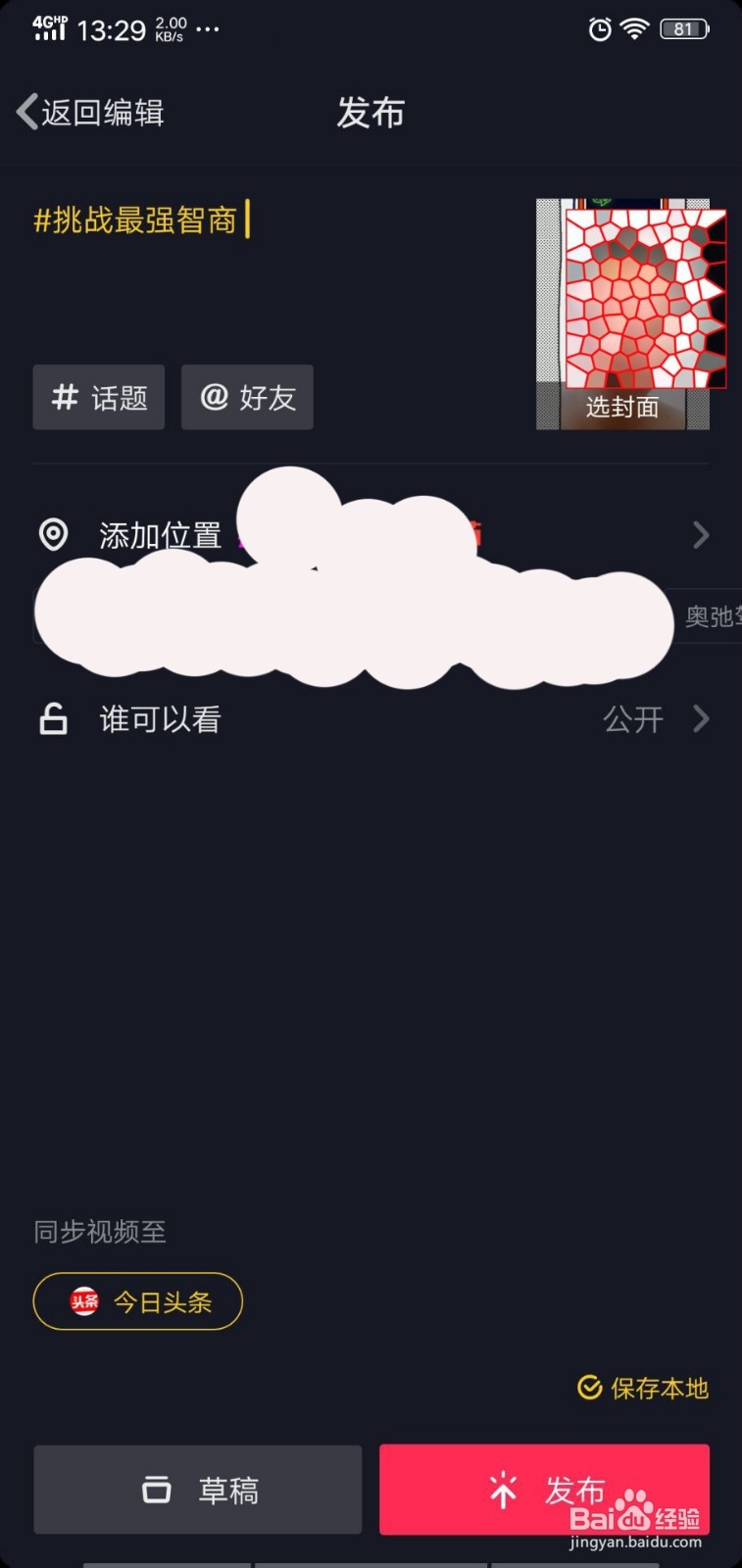Tap 选封面 to choose a cover

621,407
